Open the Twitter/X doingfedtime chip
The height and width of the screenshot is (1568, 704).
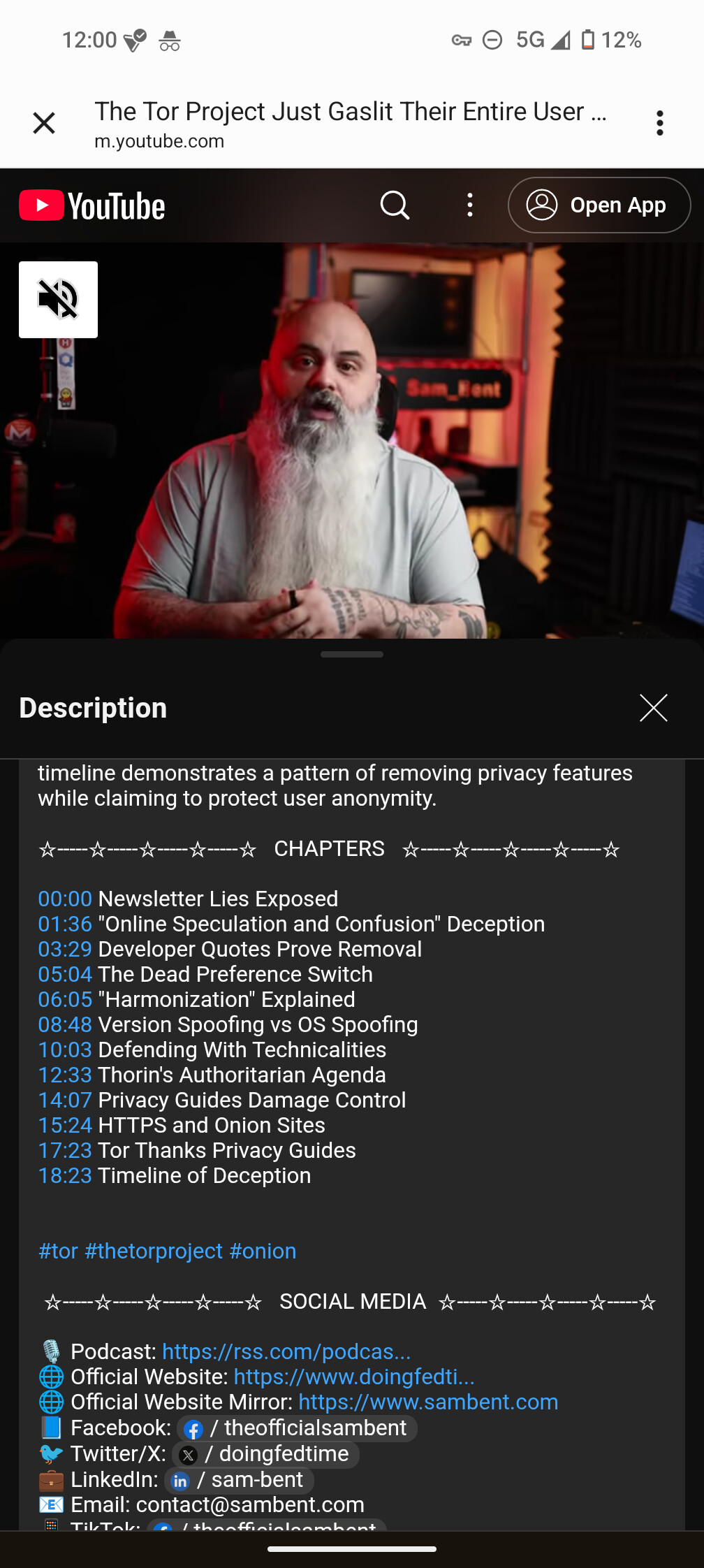coord(265,1454)
